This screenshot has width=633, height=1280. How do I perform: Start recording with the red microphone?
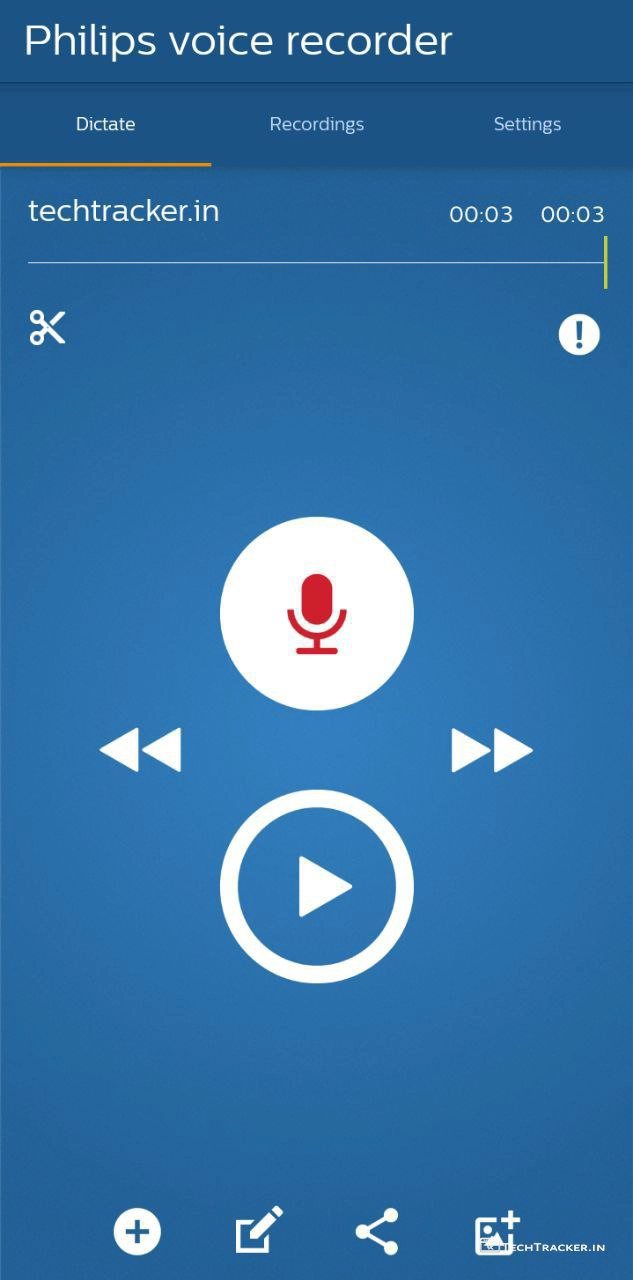(x=316, y=613)
